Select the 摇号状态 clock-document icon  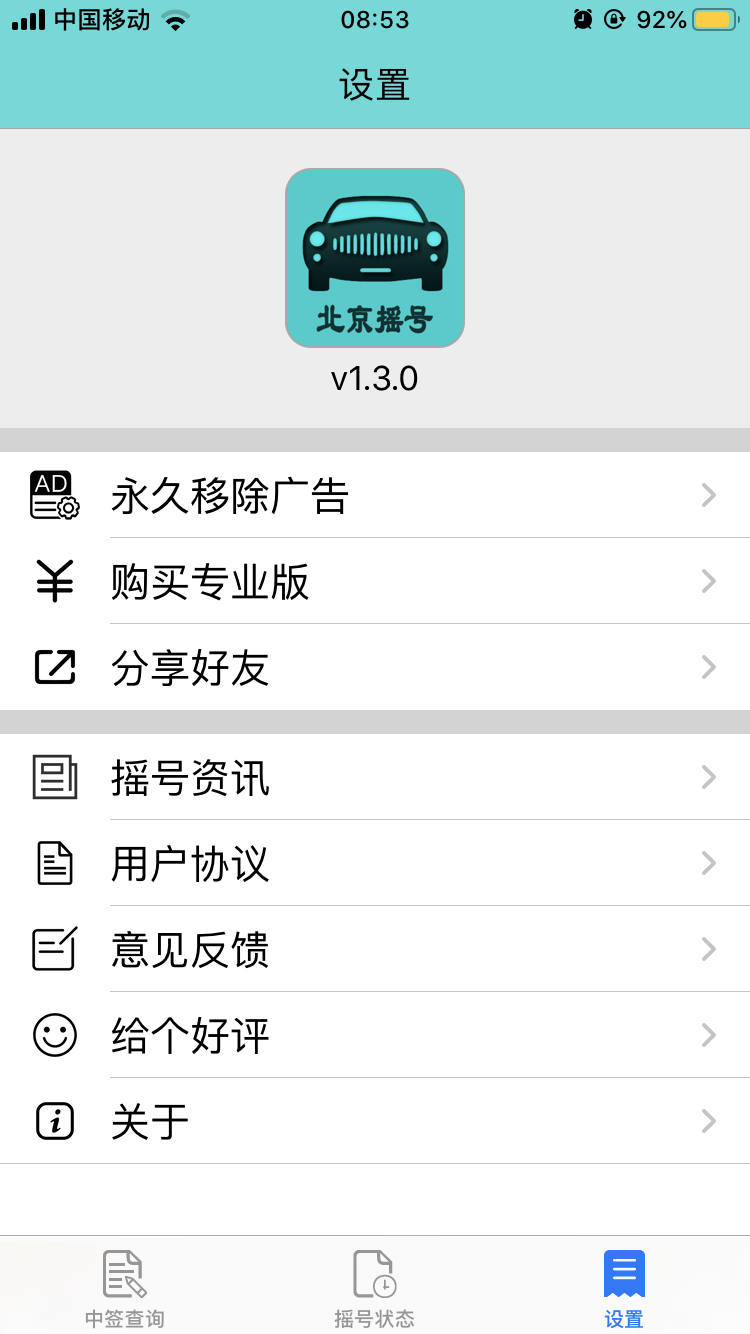coord(374,1272)
